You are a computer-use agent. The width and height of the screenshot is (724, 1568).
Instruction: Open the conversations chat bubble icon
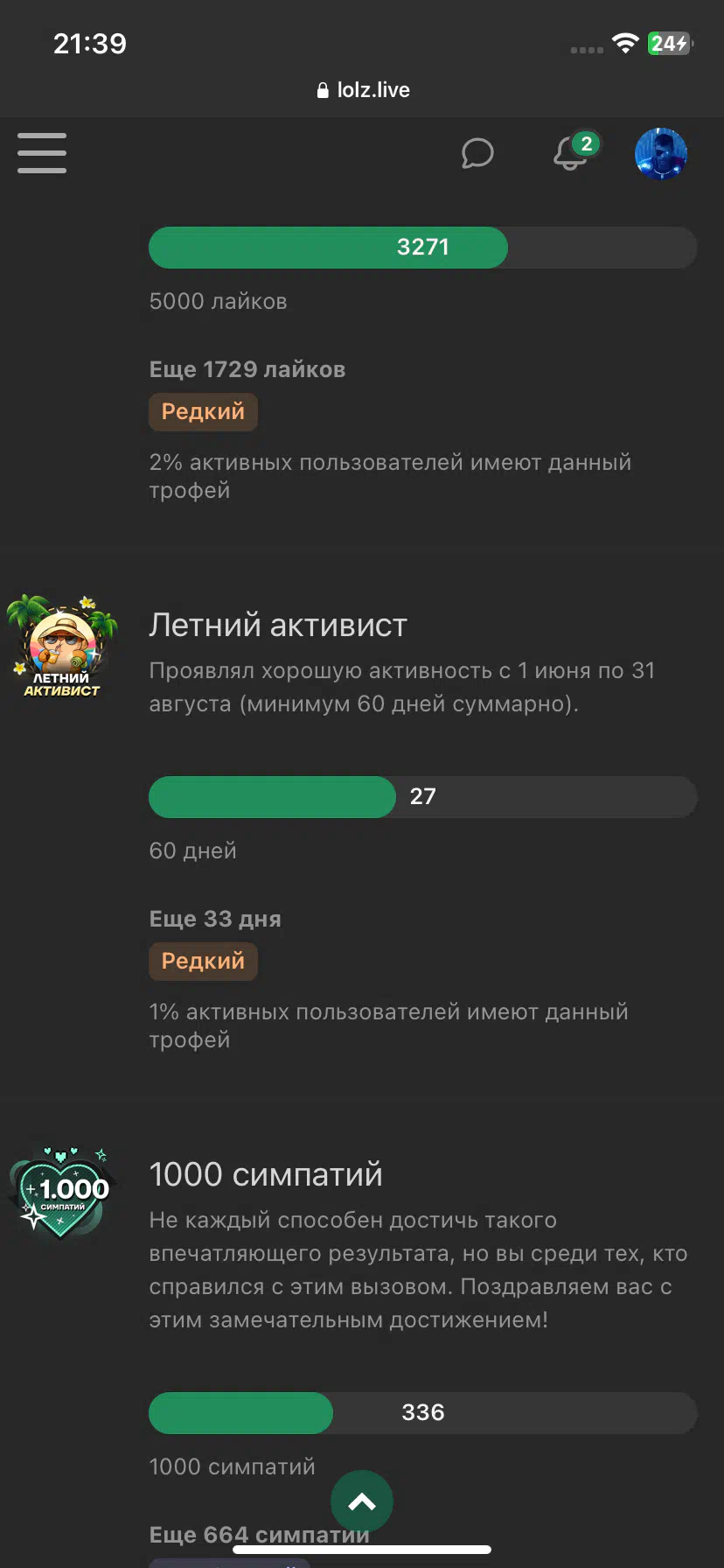[x=477, y=153]
